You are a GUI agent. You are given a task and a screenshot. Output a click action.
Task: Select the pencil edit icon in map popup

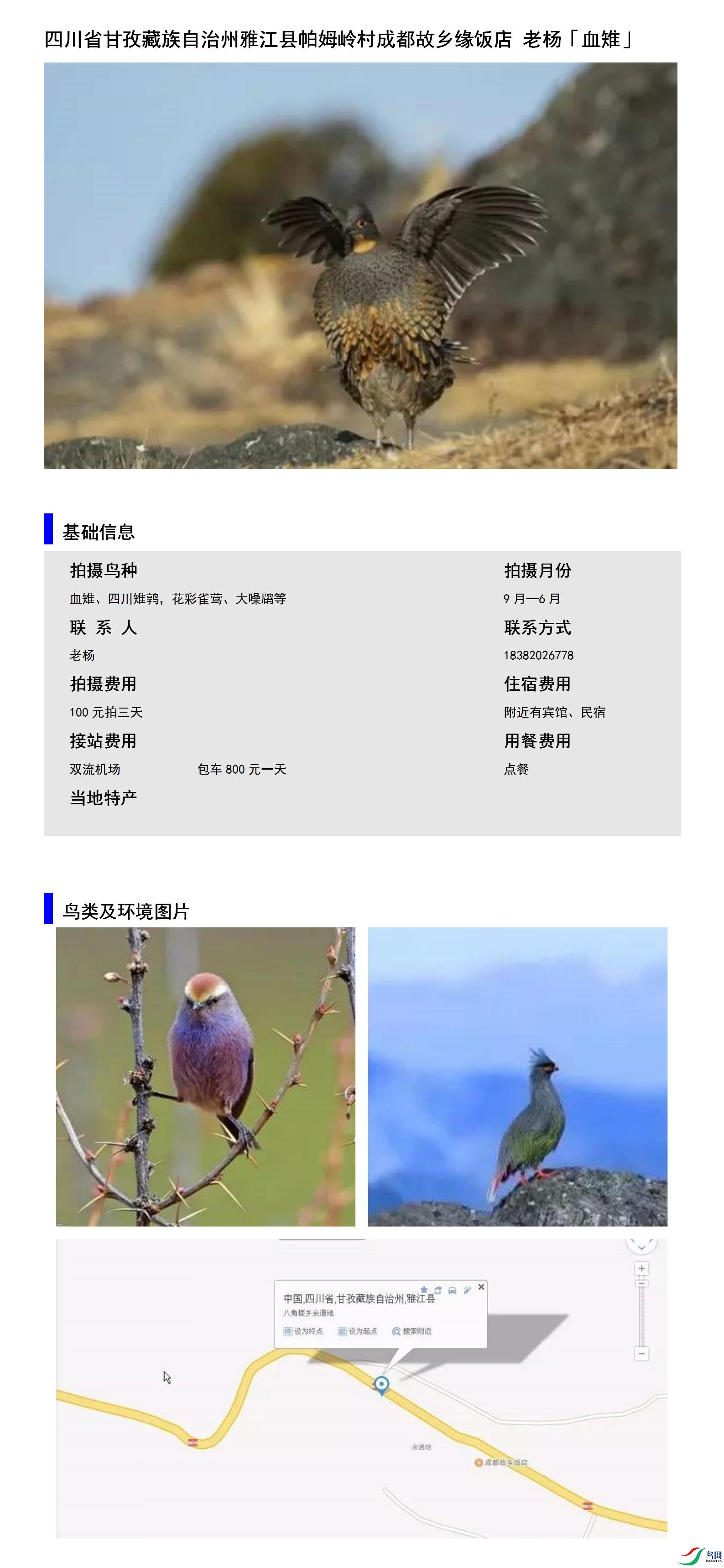(x=467, y=1289)
